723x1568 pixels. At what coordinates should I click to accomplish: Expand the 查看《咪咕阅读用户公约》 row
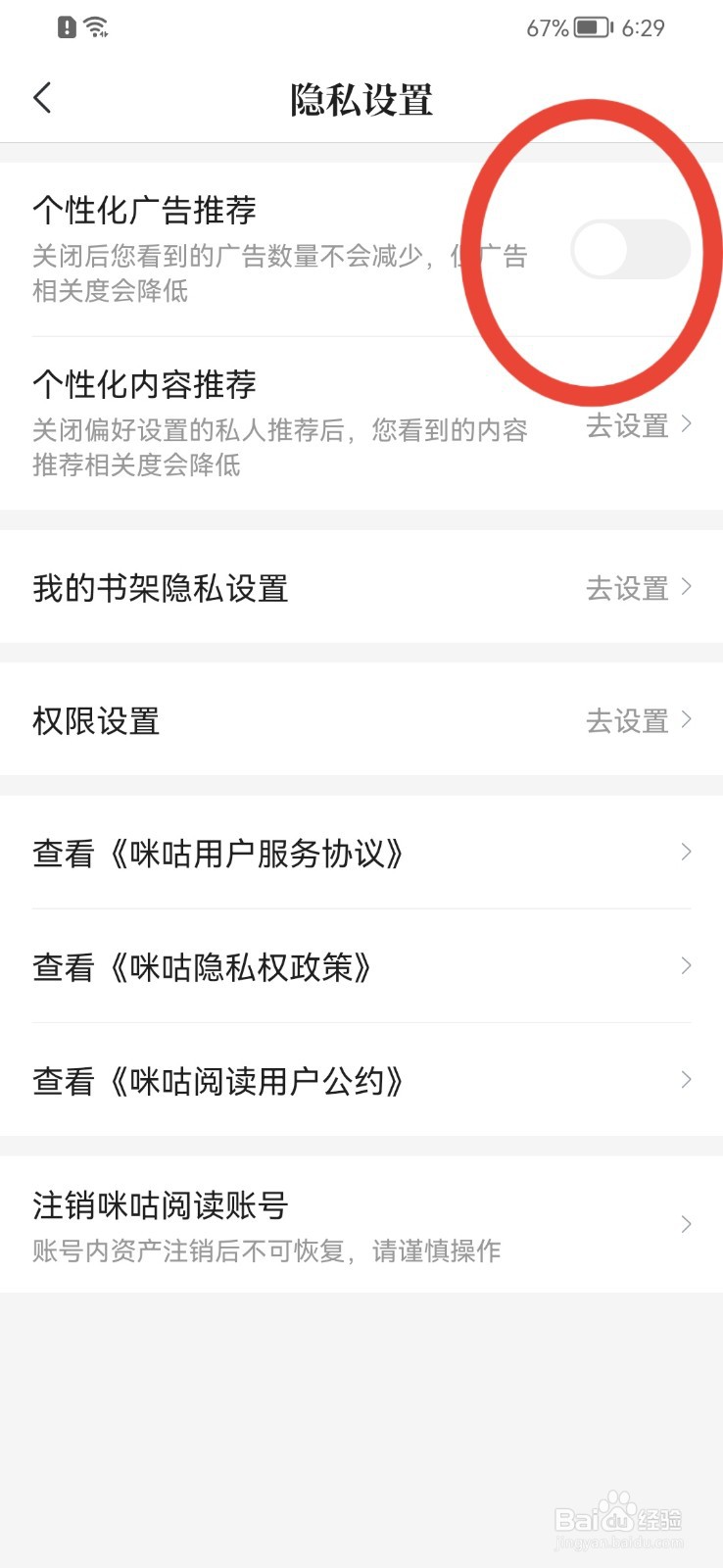coord(686,1080)
